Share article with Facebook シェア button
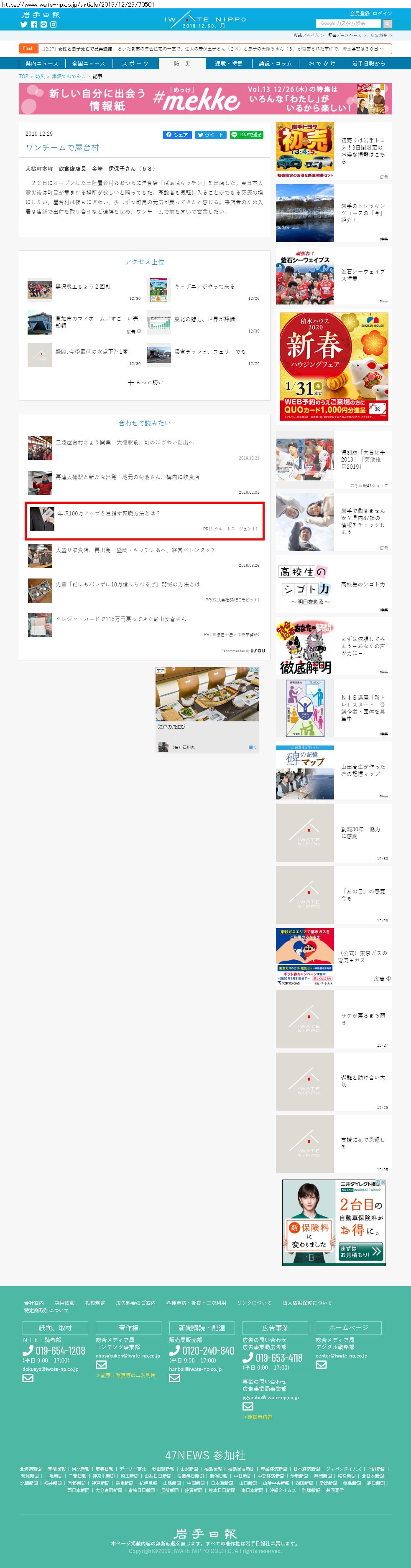Viewport: 411px width, 1568px height. pos(177,134)
